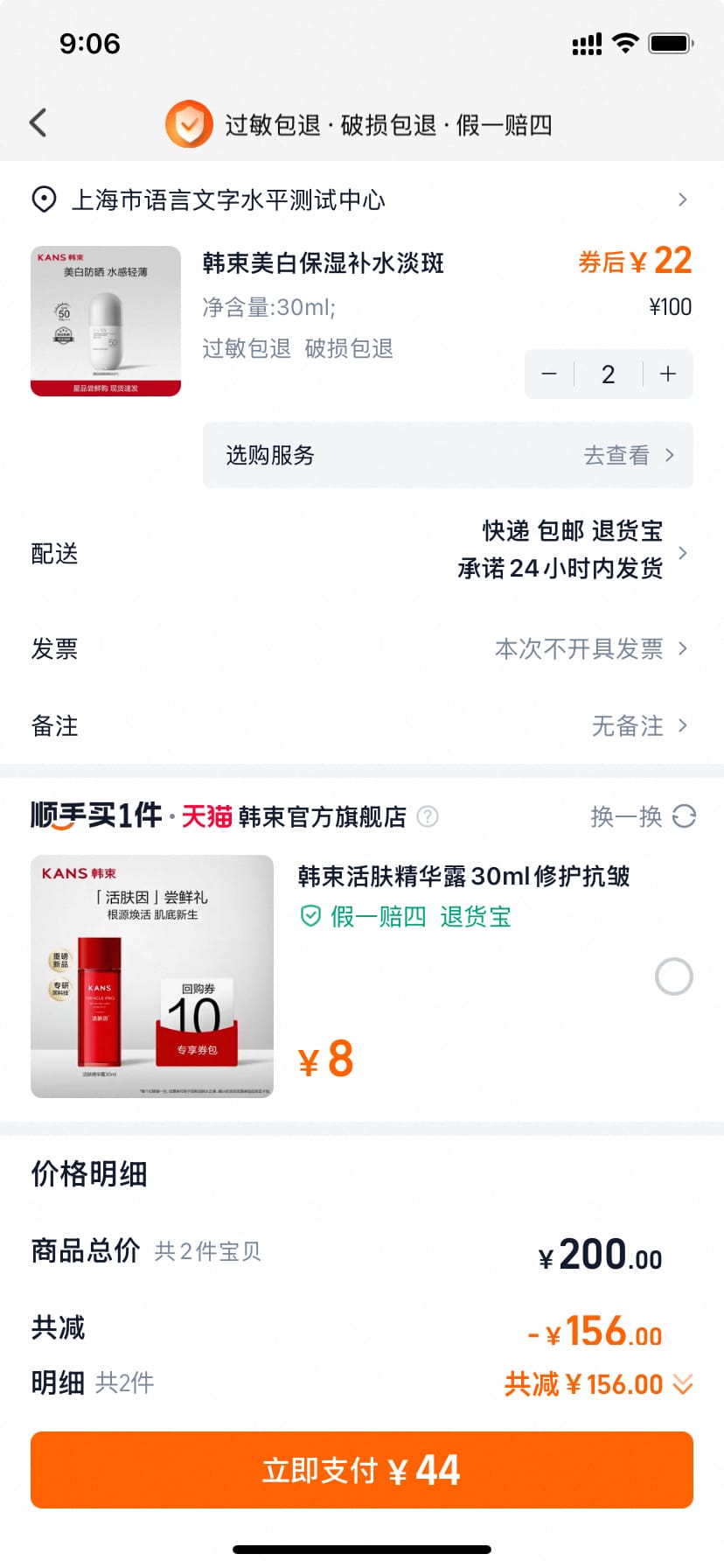The width and height of the screenshot is (724, 1568).
Task: Tap 换一换 to swap the recommended item
Action: tap(625, 816)
